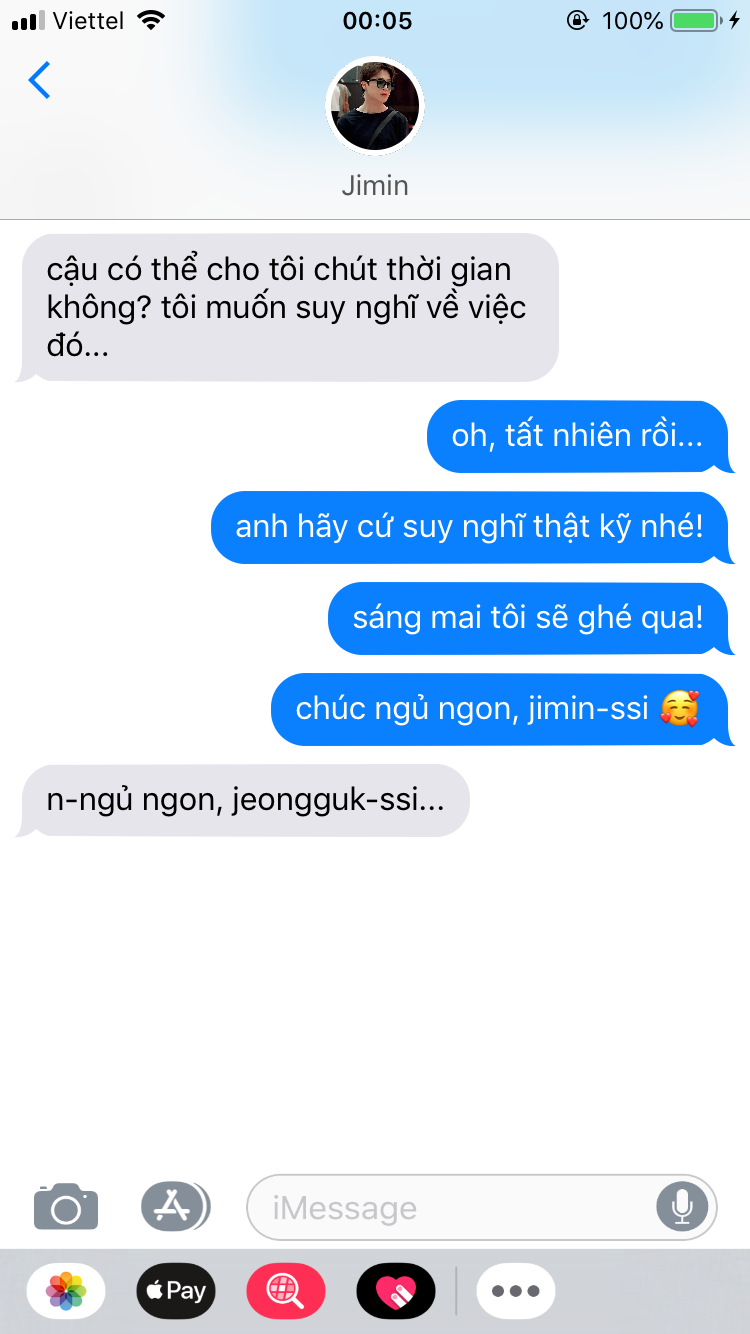Show more iMessage apps
The width and height of the screenshot is (750, 1334).
pos(516,1291)
